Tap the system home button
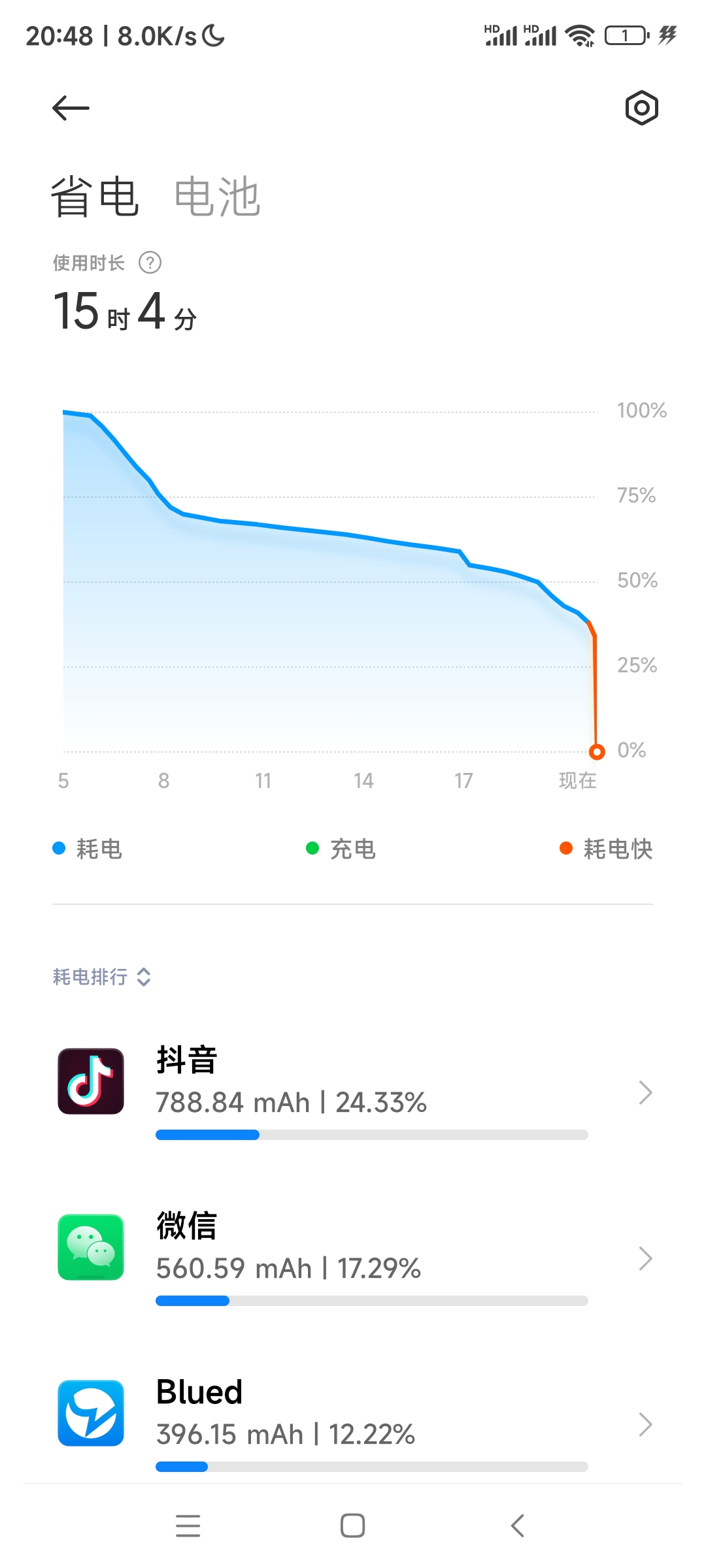Viewport: 706px width, 1568px height. pos(352,1526)
